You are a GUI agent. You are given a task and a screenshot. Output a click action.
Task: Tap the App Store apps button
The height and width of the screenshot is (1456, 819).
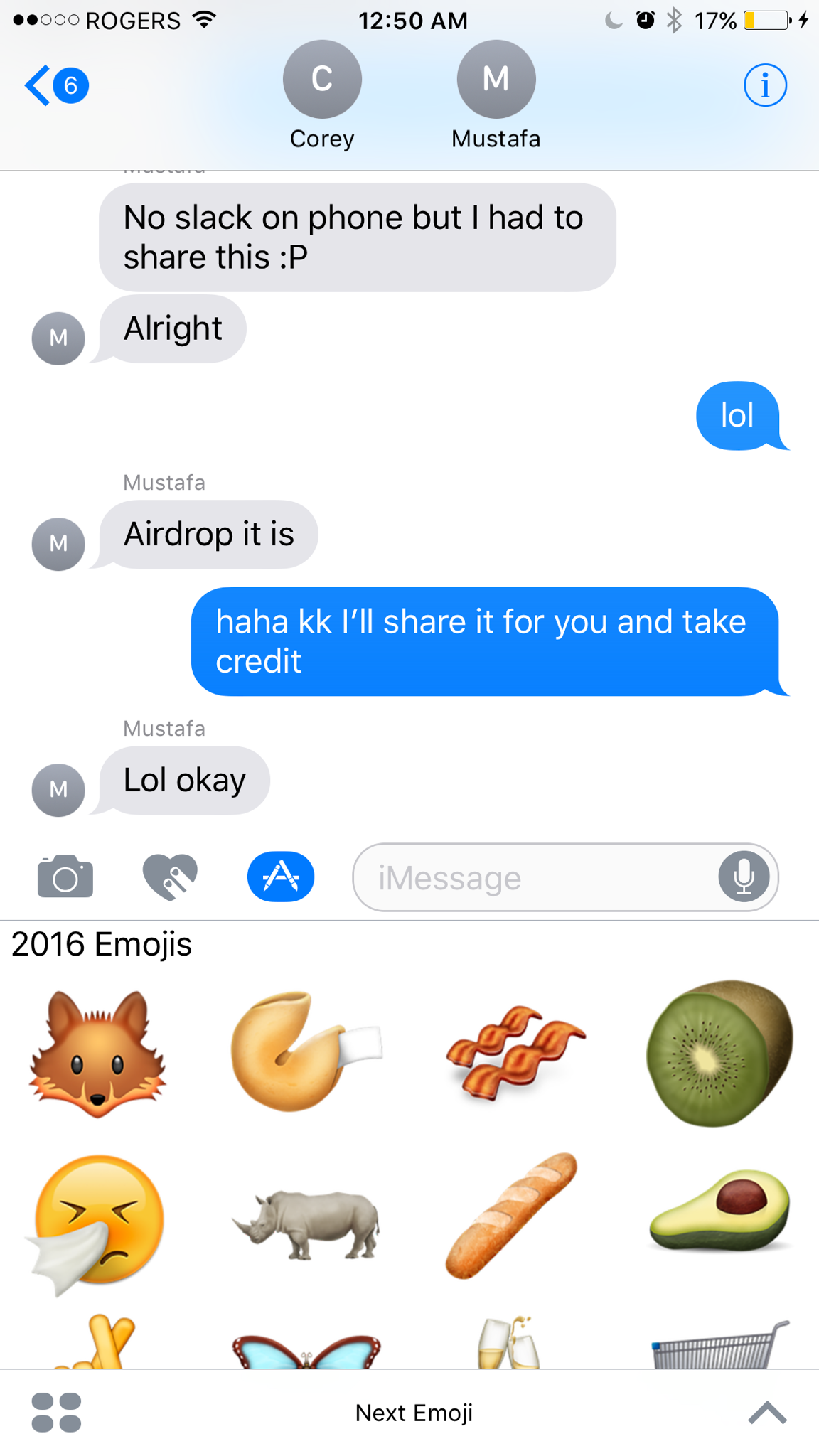click(281, 877)
